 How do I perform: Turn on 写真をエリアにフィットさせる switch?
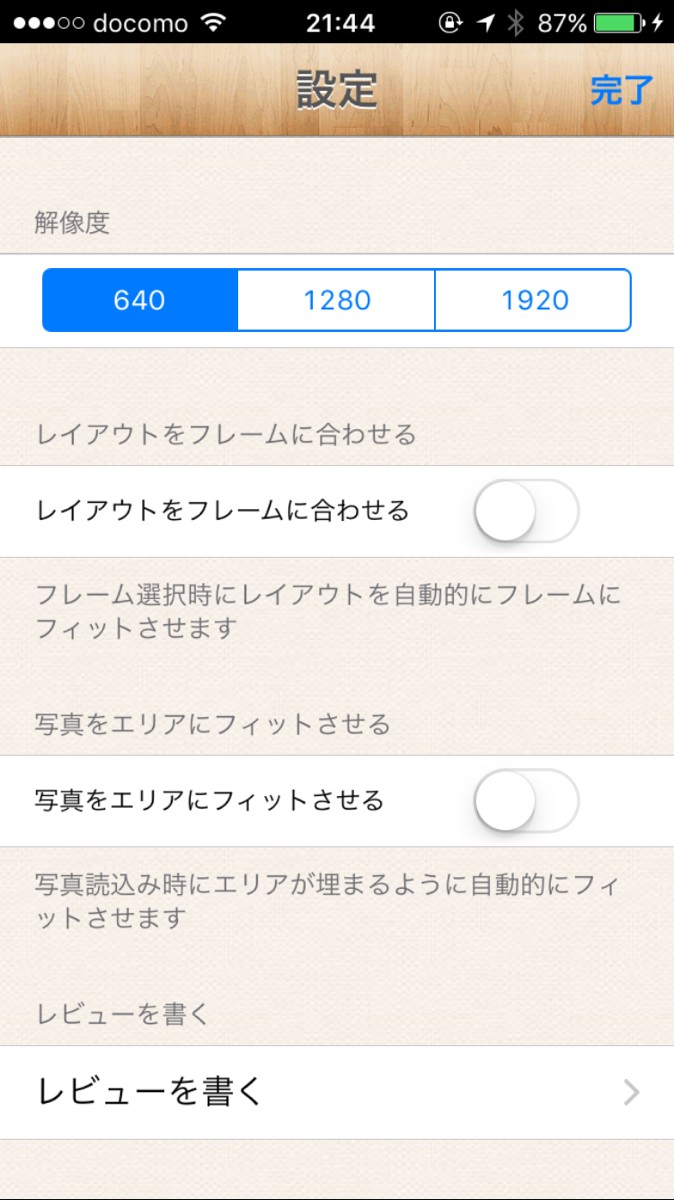527,801
